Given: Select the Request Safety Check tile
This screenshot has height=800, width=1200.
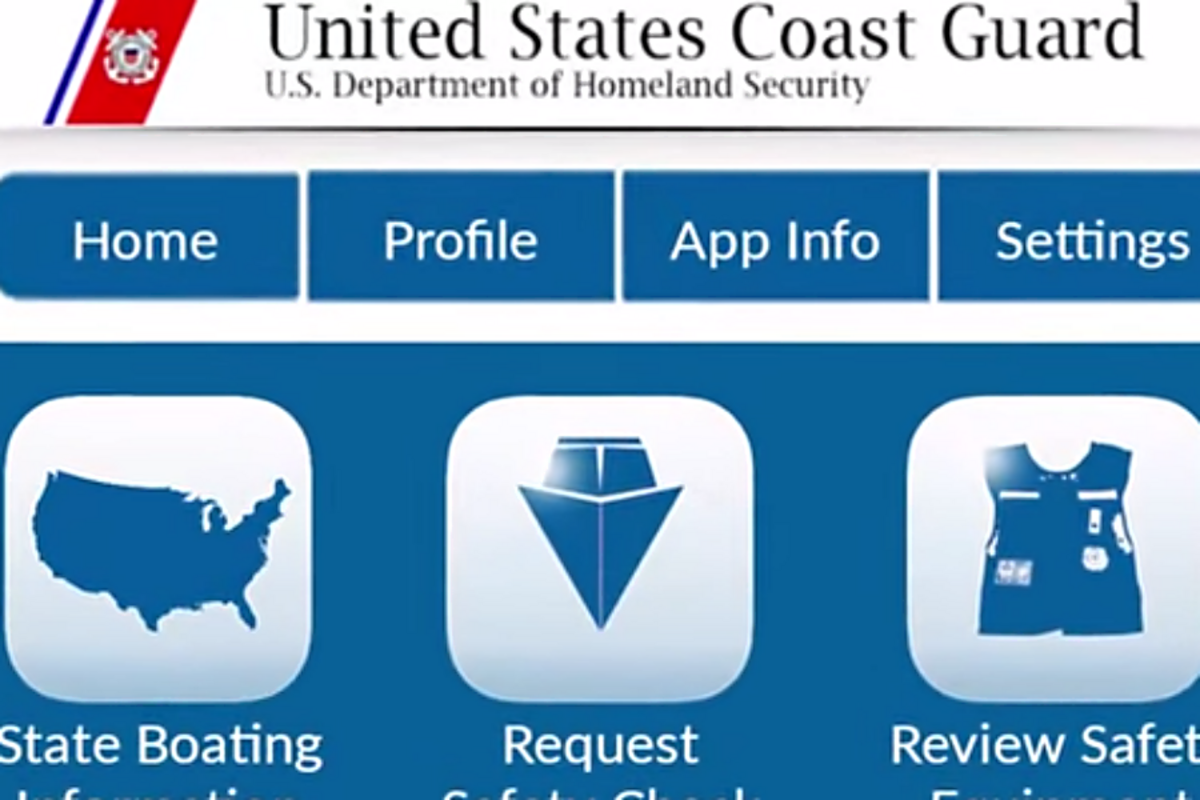Looking at the screenshot, I should click(600, 547).
